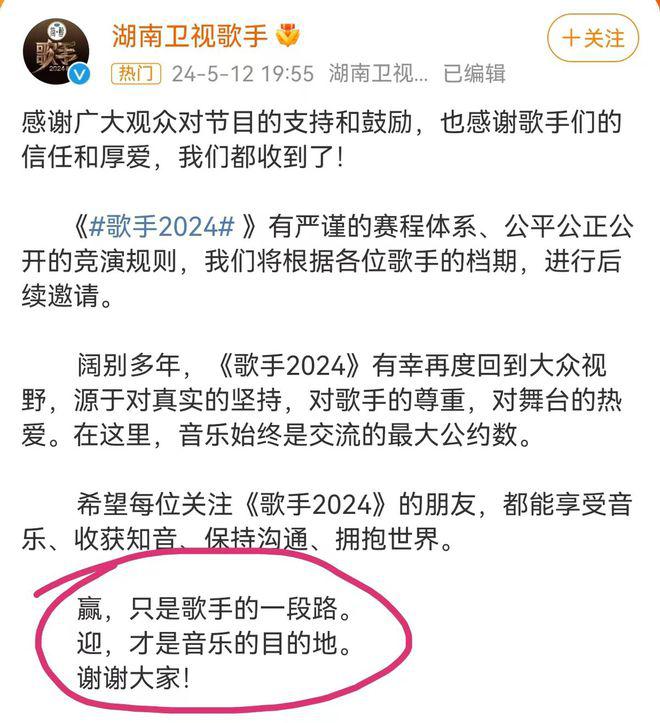Viewport: 660px width, 723px height.
Task: Open the 湖南卫视... post source link
Action: coord(379,73)
